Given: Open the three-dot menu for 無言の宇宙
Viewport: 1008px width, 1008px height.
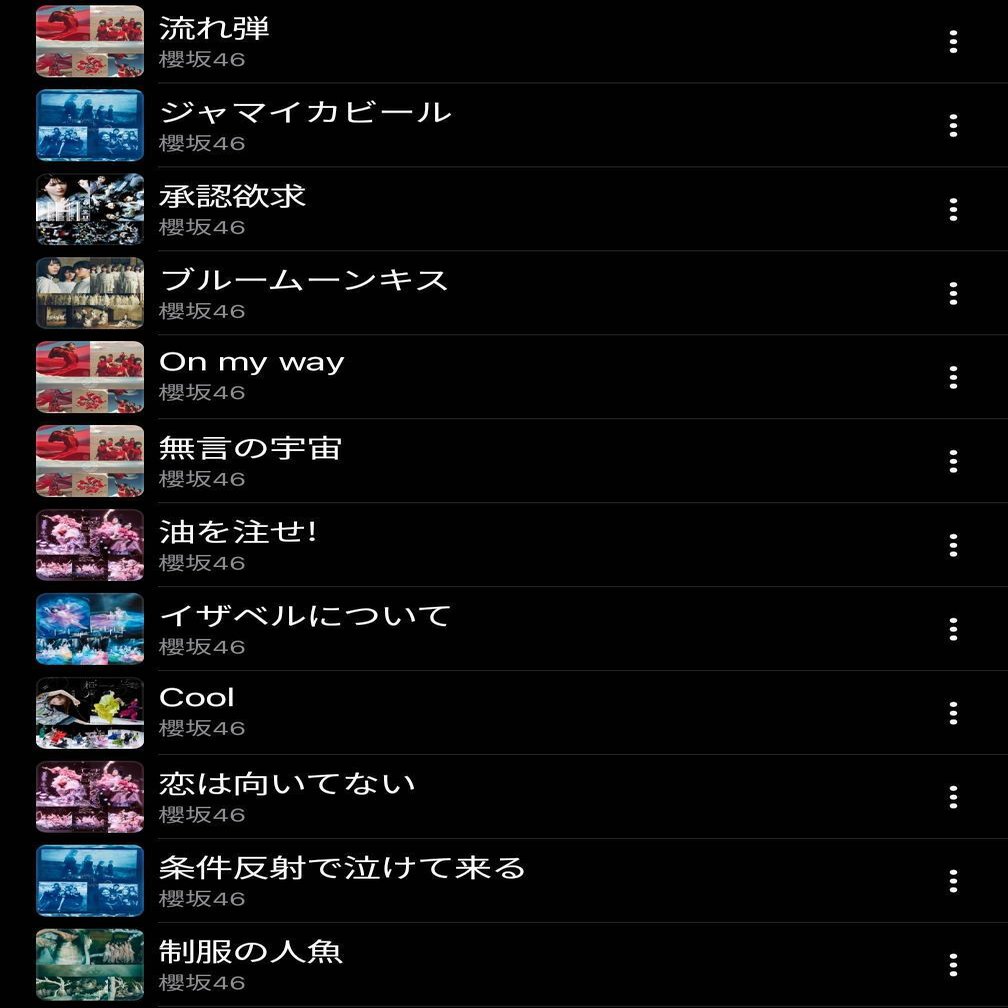Looking at the screenshot, I should (953, 462).
